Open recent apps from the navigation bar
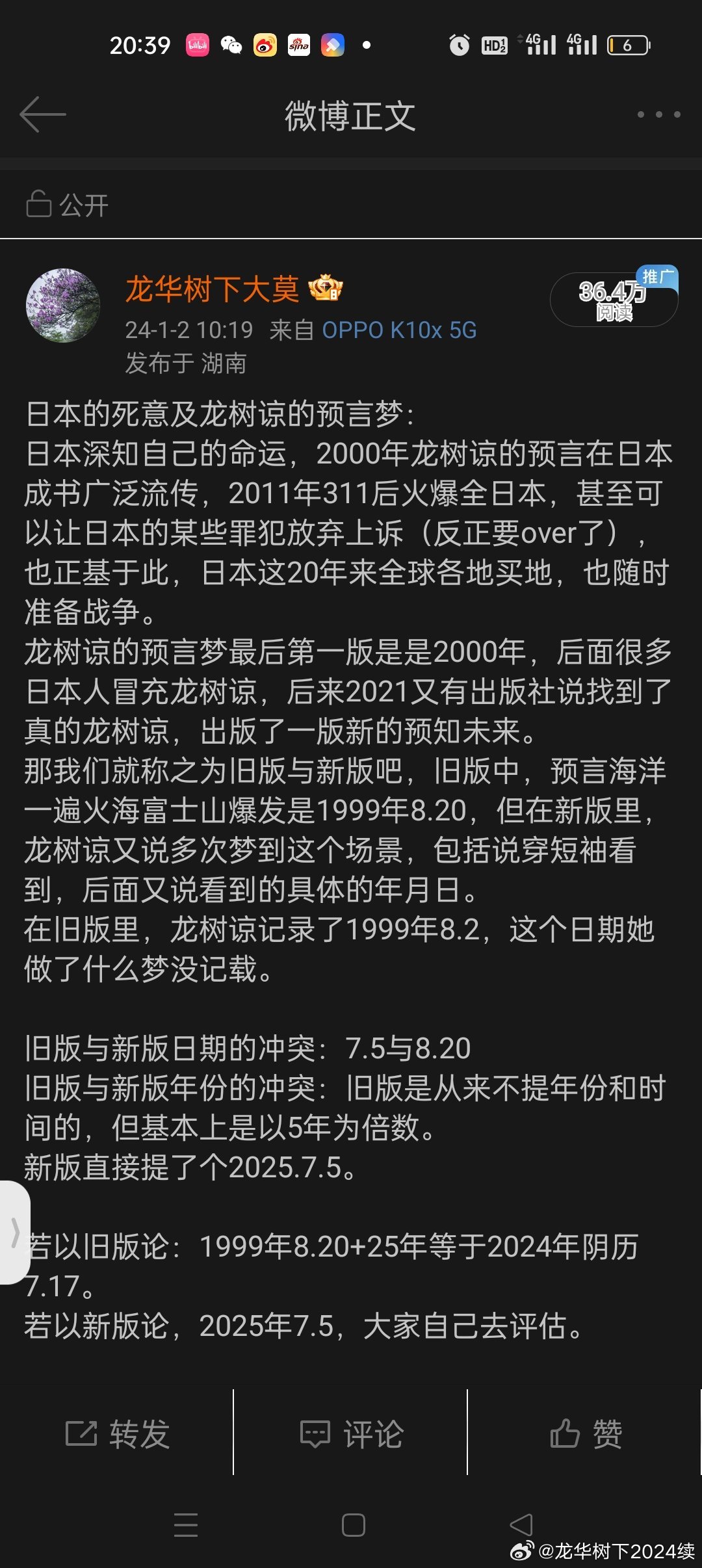 click(186, 1524)
